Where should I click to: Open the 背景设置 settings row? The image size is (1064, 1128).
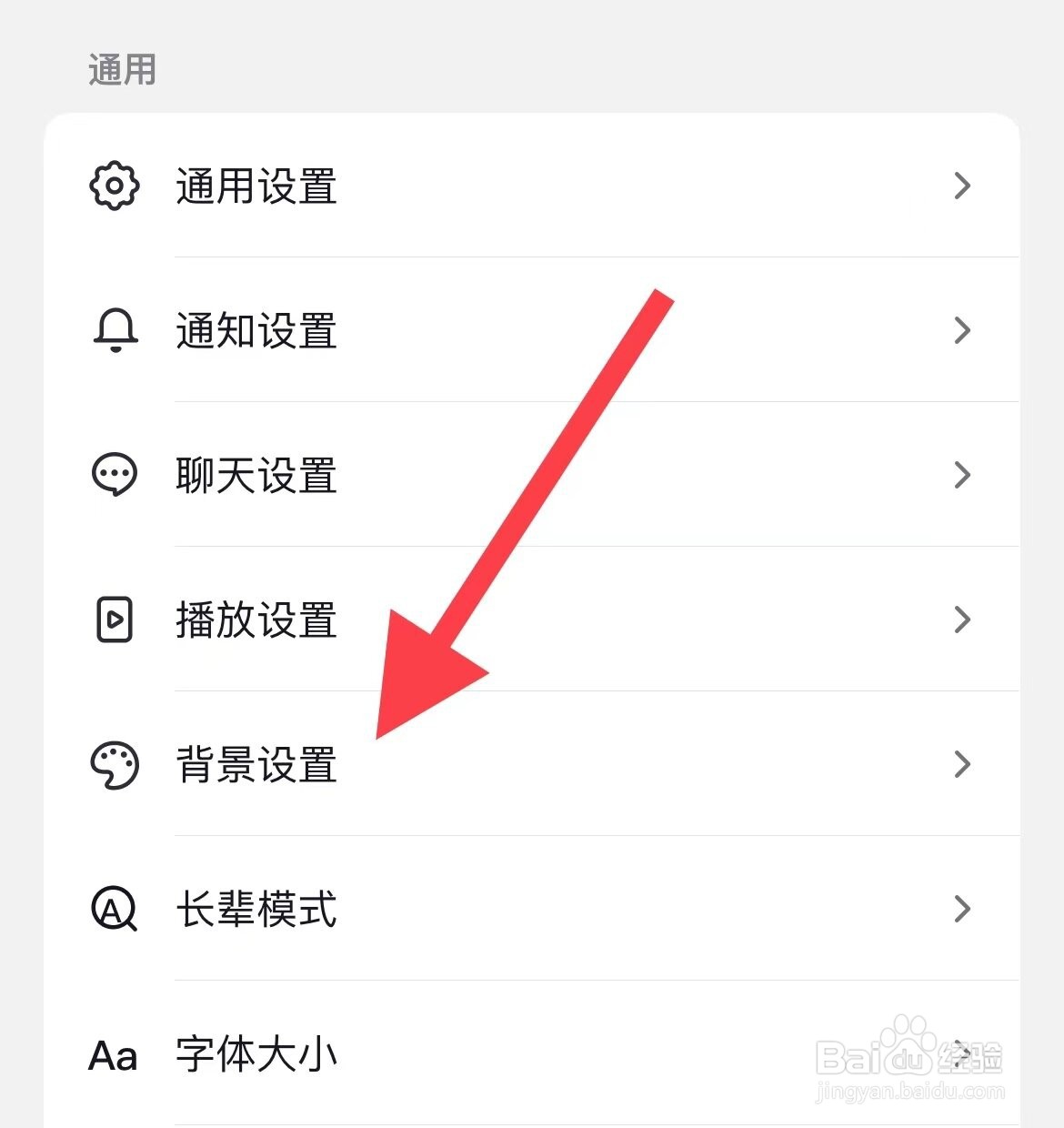pyautogui.click(x=256, y=765)
